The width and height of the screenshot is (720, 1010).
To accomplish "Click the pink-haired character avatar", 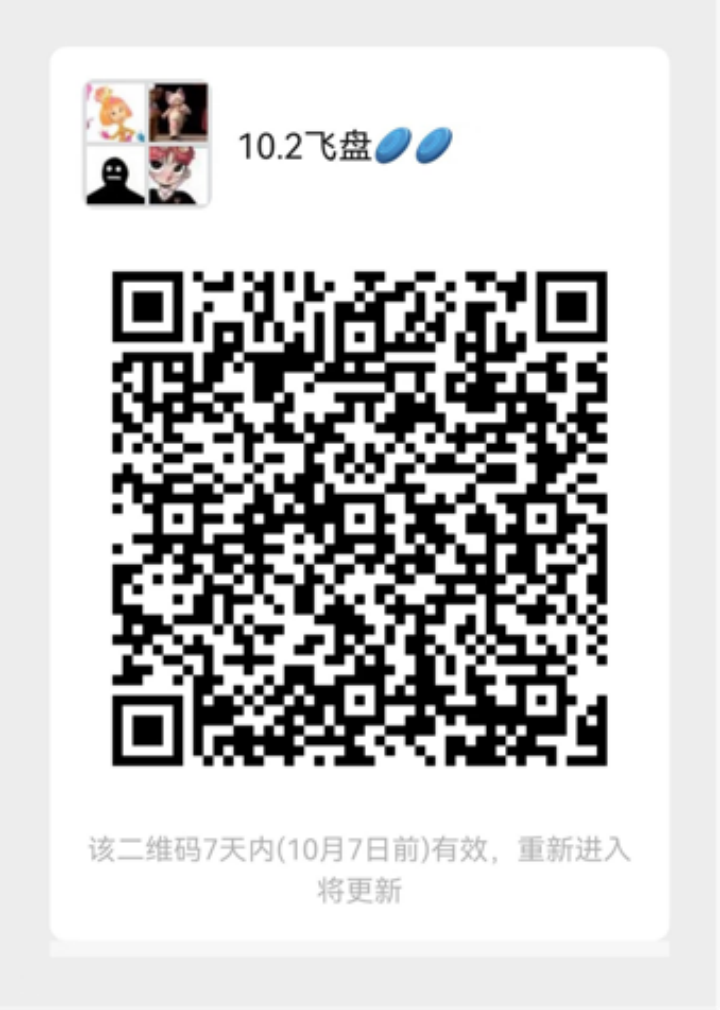I will [x=180, y=175].
